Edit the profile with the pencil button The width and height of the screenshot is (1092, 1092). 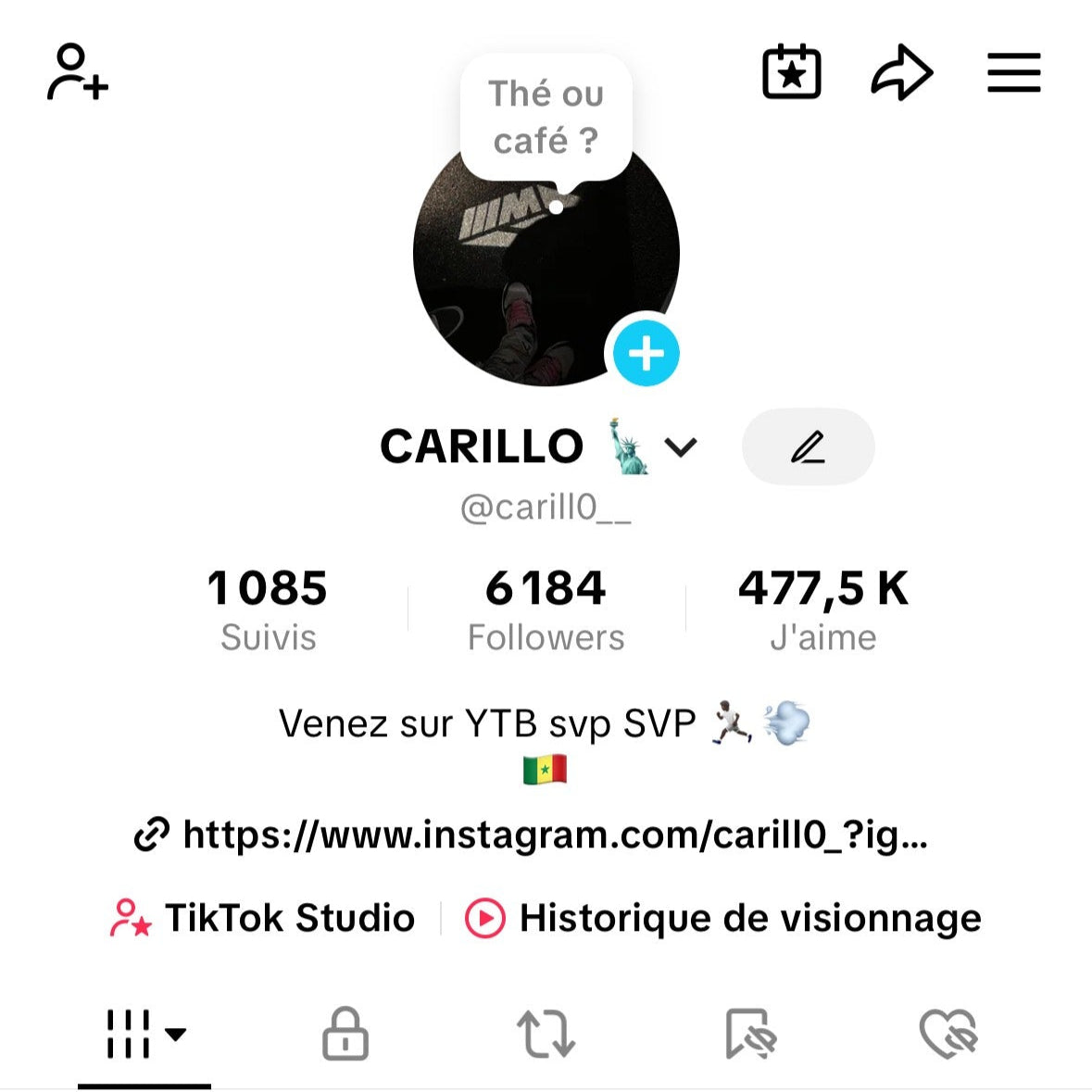(808, 446)
